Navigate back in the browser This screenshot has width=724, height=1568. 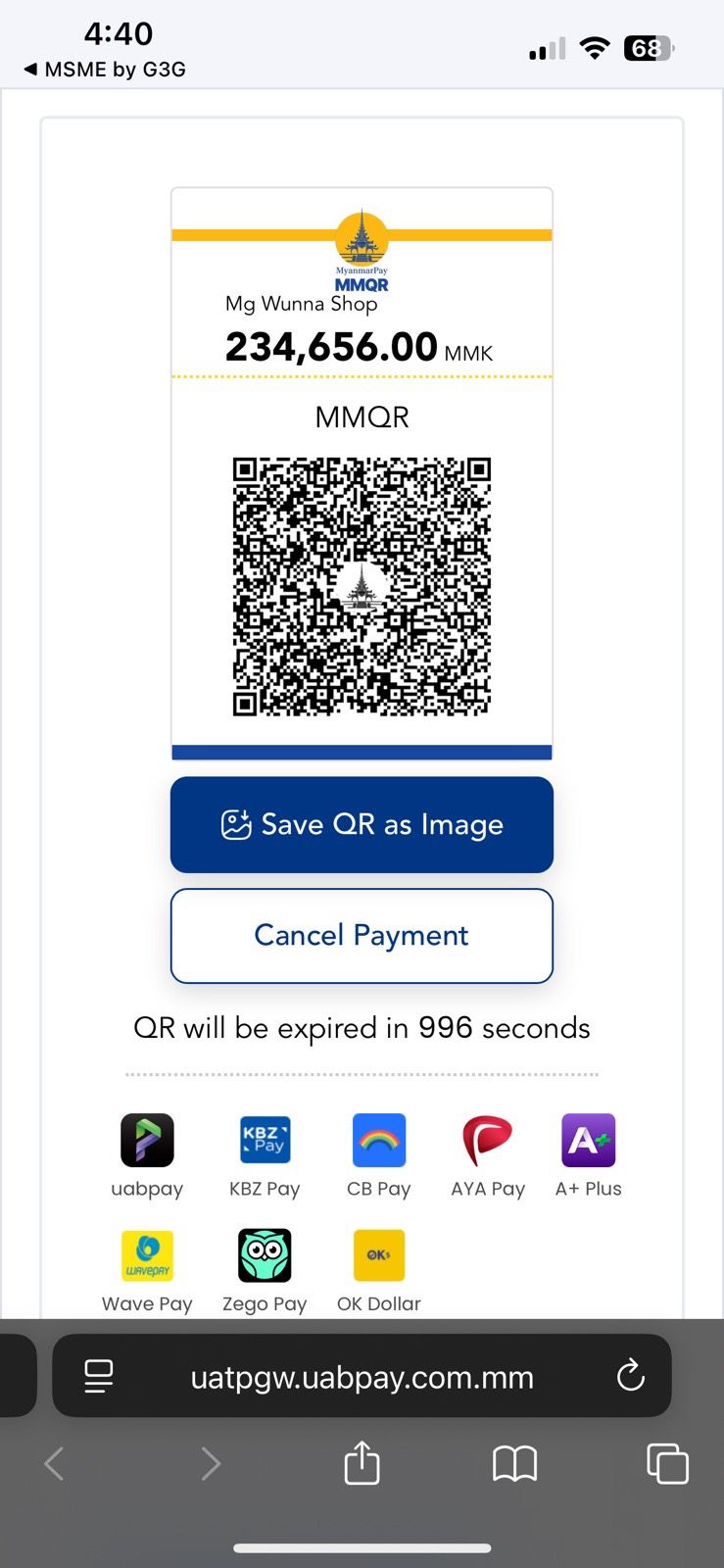click(53, 1463)
